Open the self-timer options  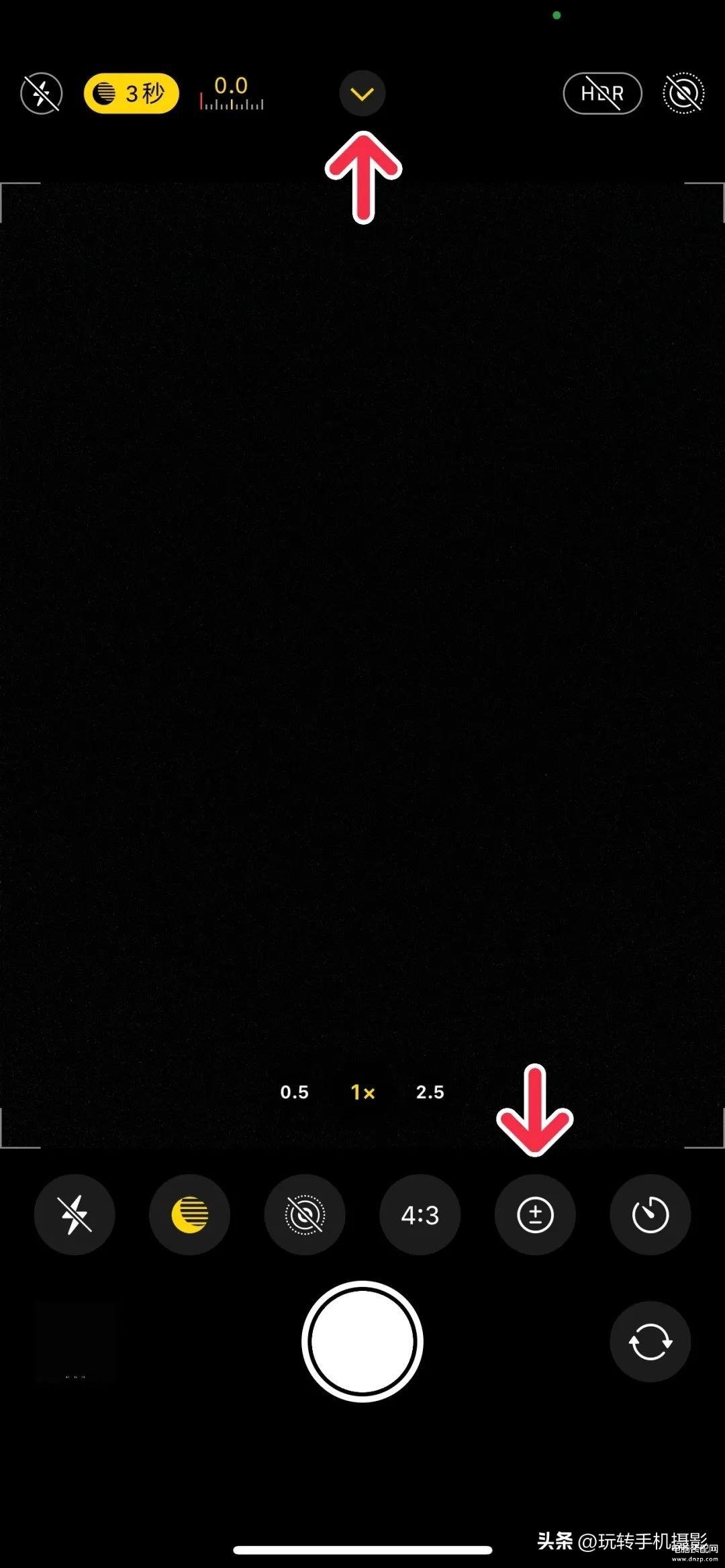(650, 1214)
